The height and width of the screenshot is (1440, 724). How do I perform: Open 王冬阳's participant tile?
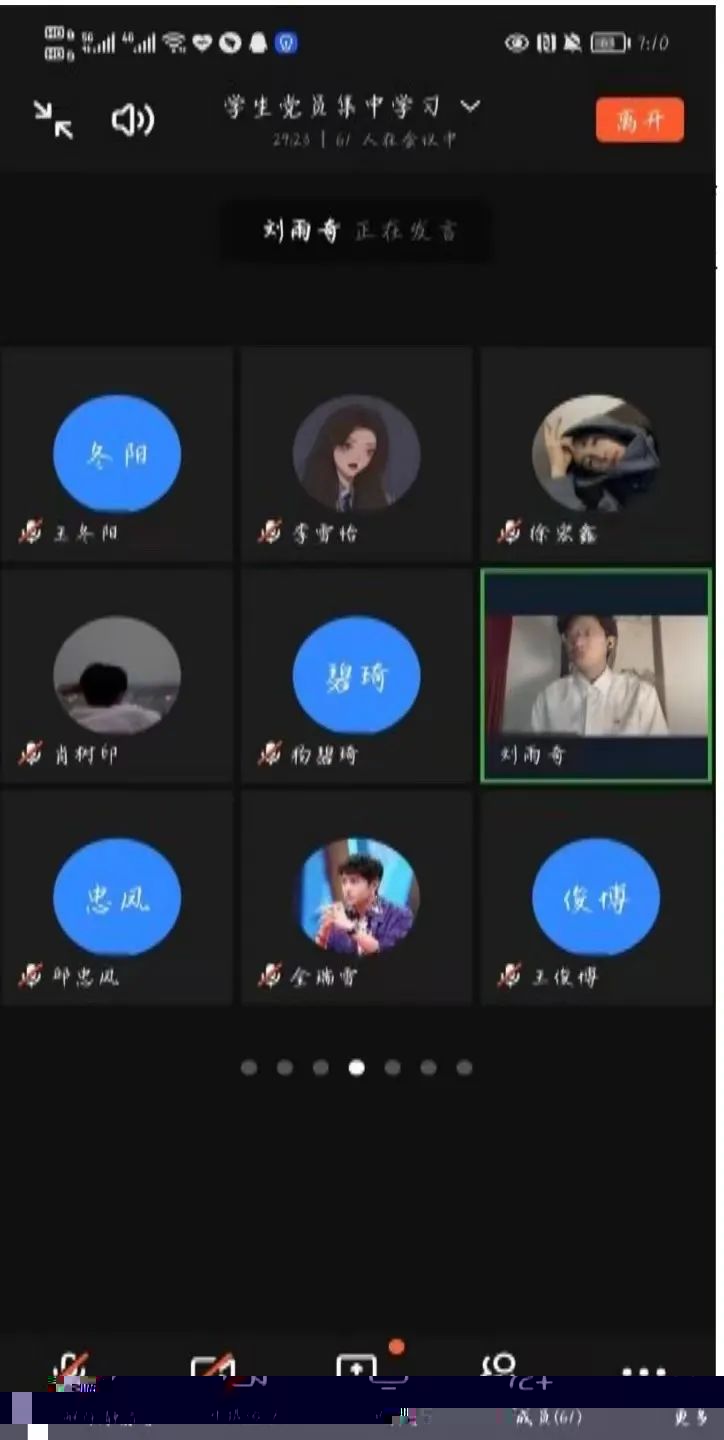click(117, 455)
